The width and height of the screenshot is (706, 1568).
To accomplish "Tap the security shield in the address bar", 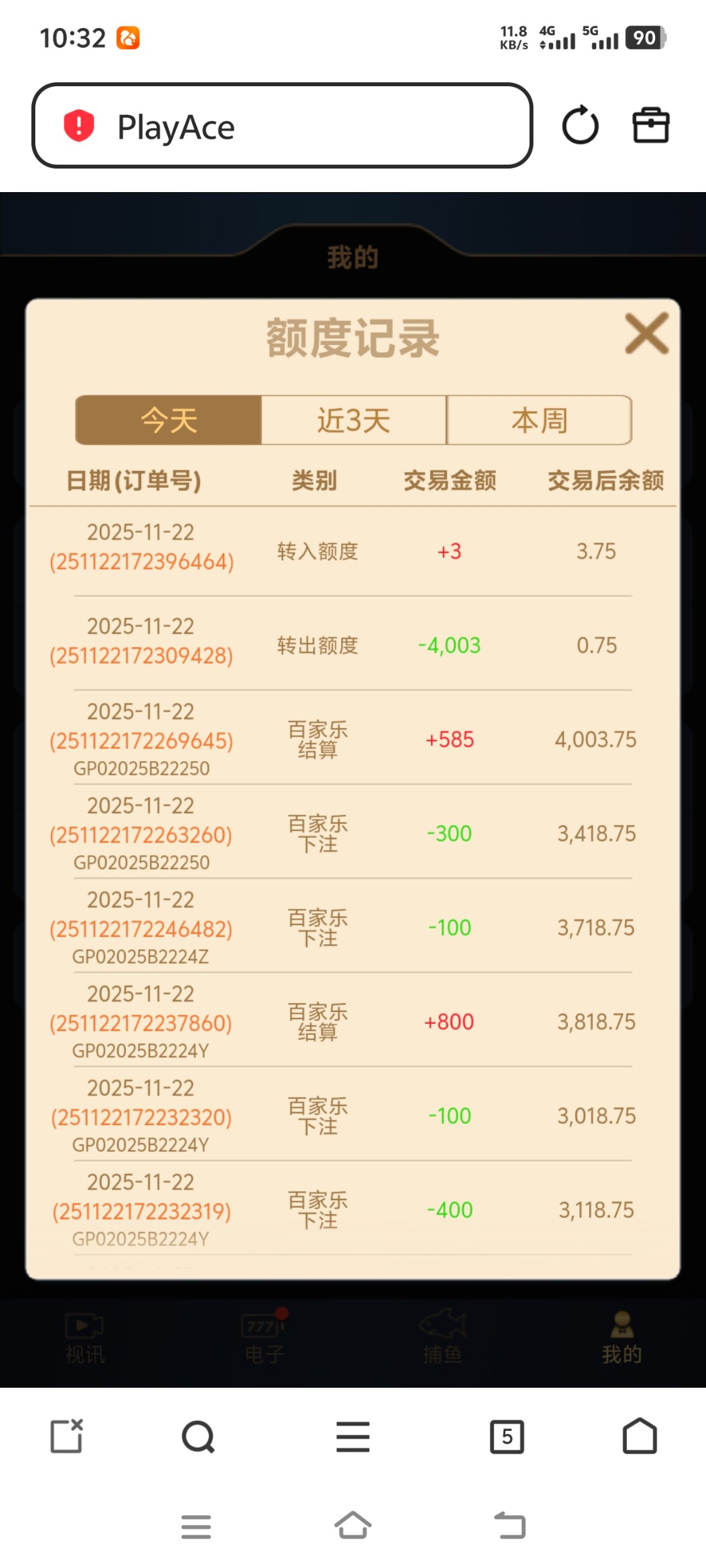I will coord(80,126).
